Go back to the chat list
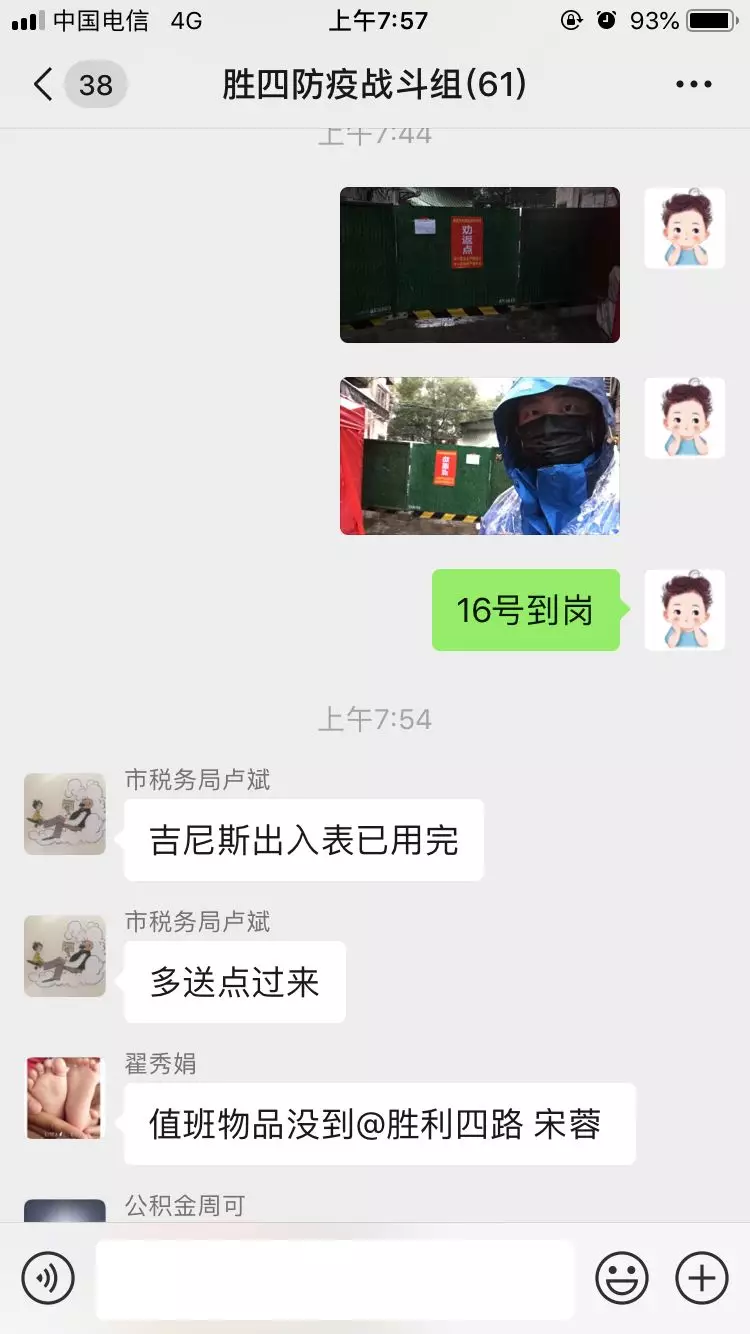 click(44, 85)
